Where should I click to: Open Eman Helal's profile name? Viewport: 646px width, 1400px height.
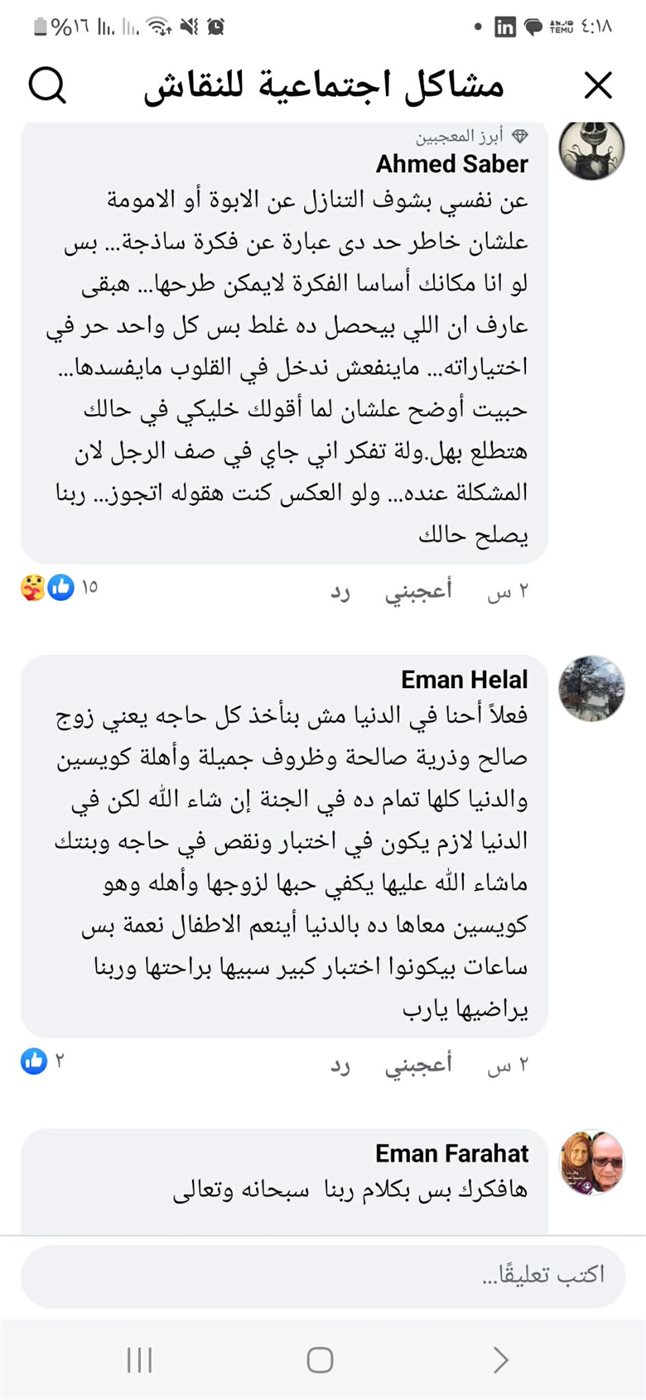point(464,680)
